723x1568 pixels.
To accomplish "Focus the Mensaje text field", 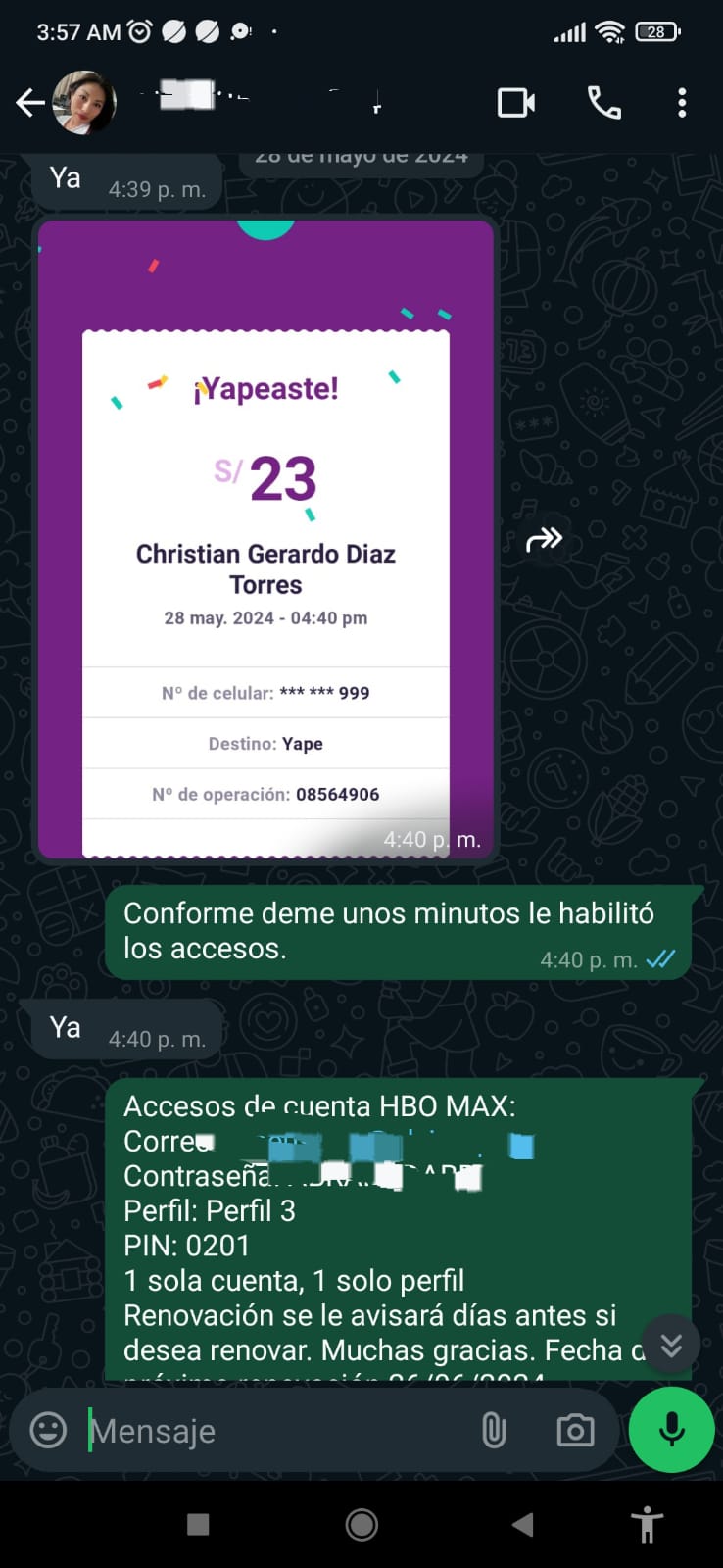I will point(274,1431).
